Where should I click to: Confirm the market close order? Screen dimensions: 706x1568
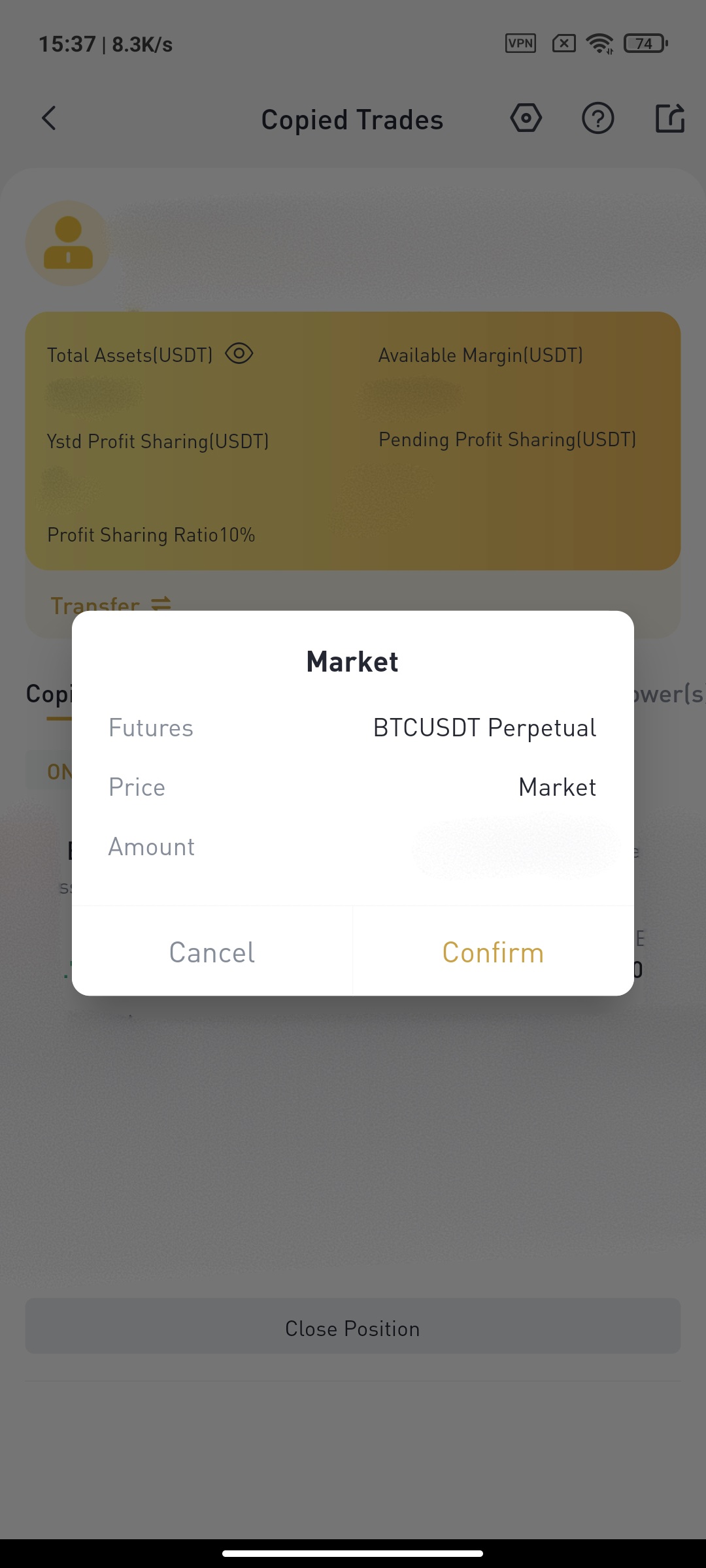494,952
